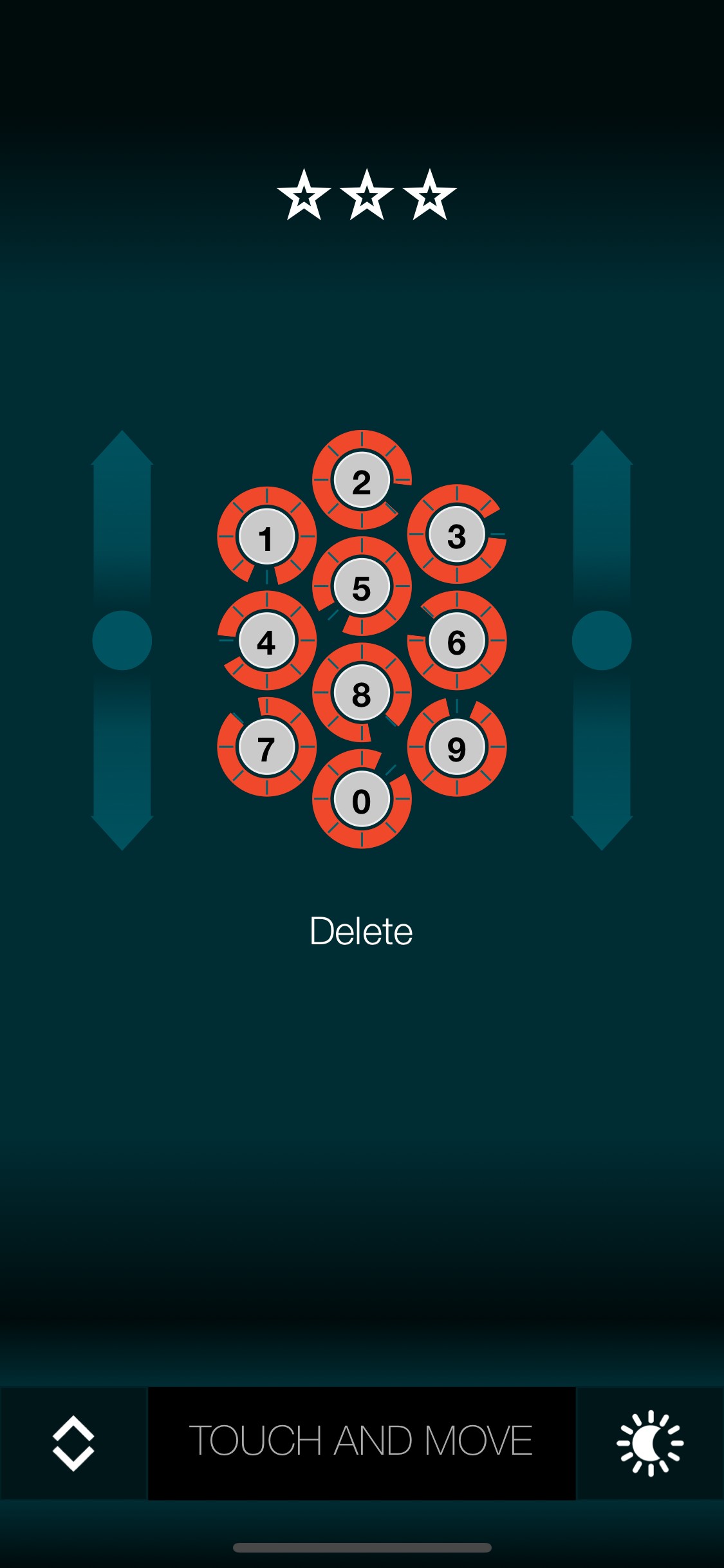The height and width of the screenshot is (1568, 724).
Task: Tap the up/down chevrons icon
Action: (x=73, y=1443)
